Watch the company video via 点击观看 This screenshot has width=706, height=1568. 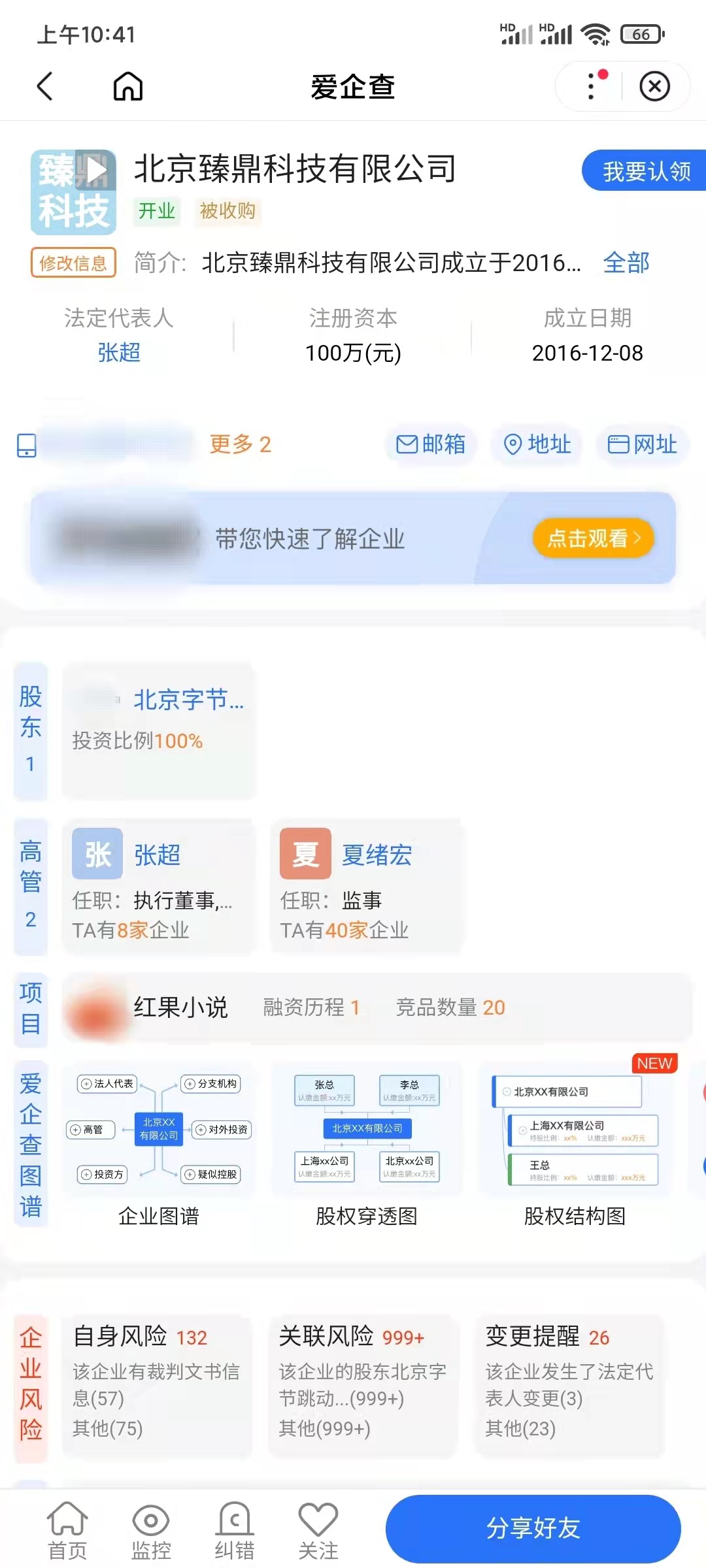pos(592,538)
